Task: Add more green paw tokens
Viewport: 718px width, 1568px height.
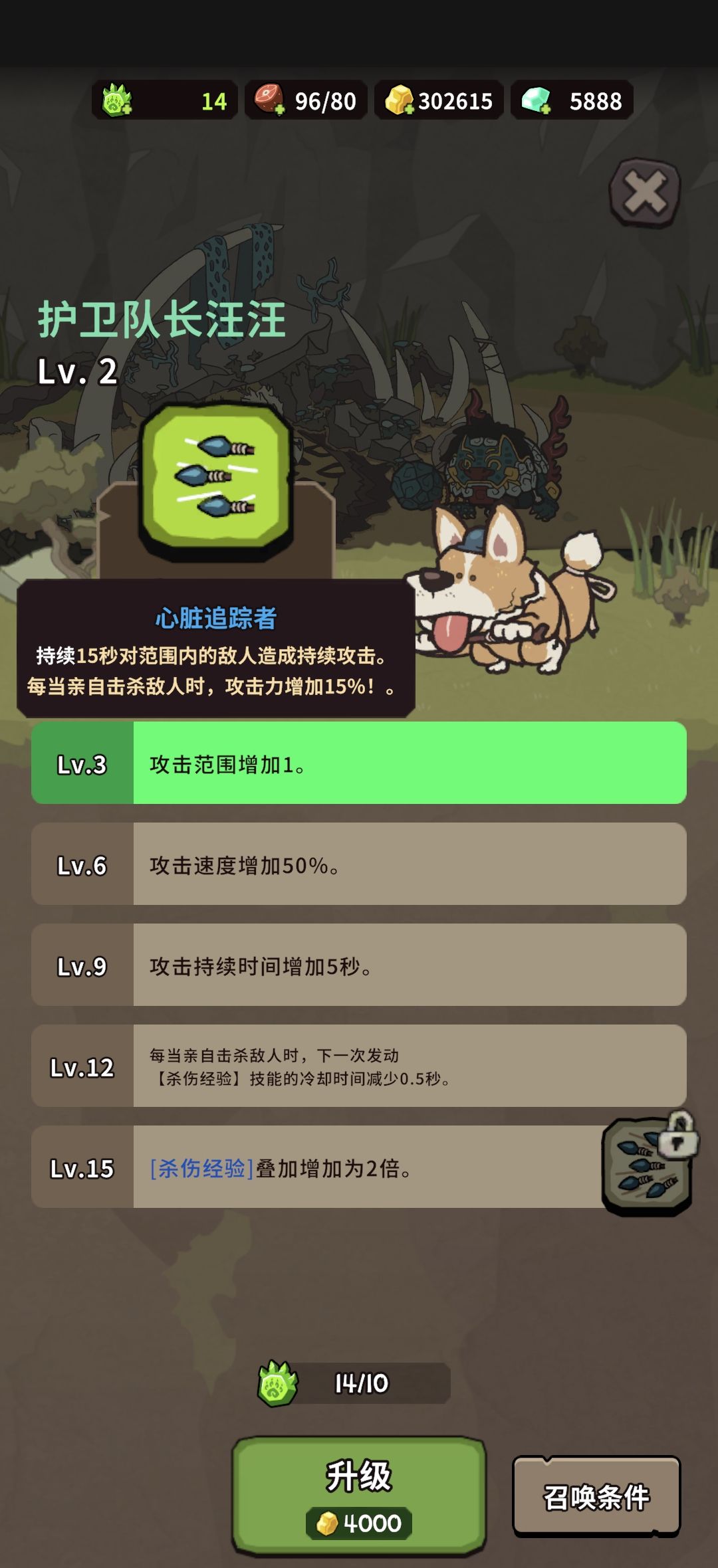Action: [118, 100]
